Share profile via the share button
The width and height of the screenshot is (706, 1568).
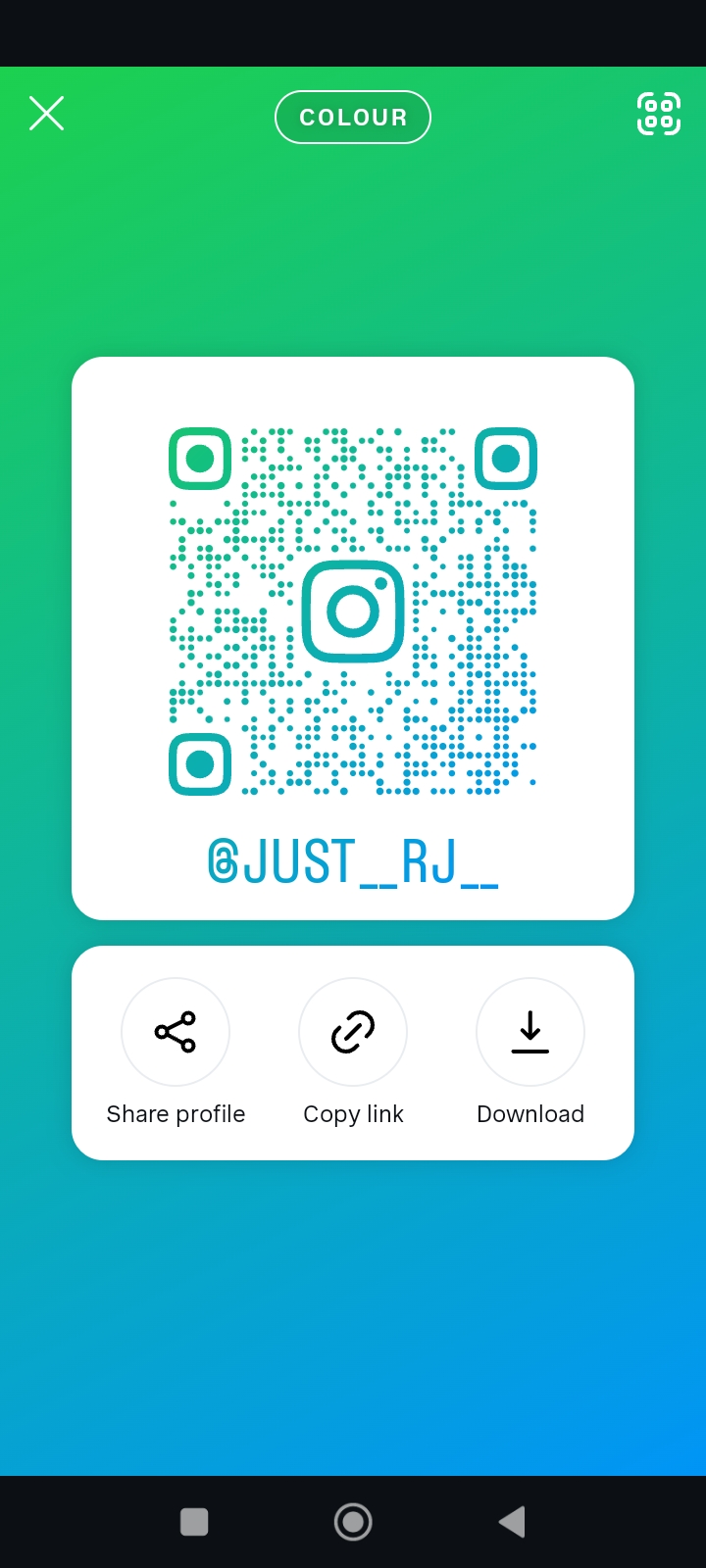176,1032
